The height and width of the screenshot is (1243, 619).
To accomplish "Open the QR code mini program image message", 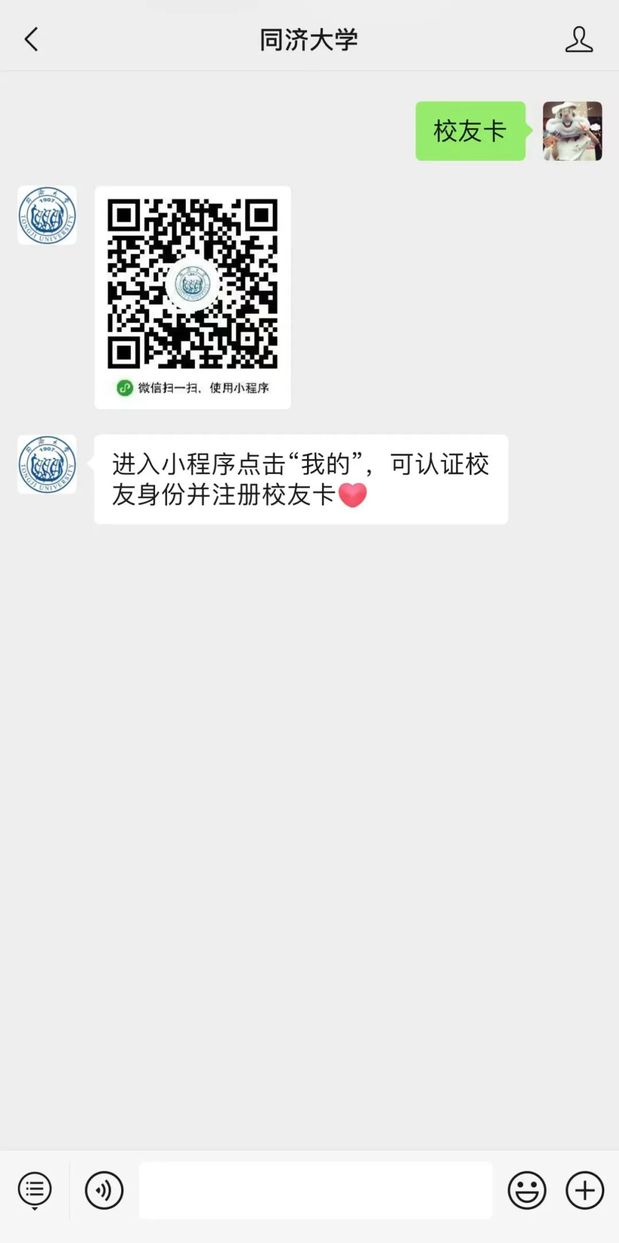I will tap(193, 297).
